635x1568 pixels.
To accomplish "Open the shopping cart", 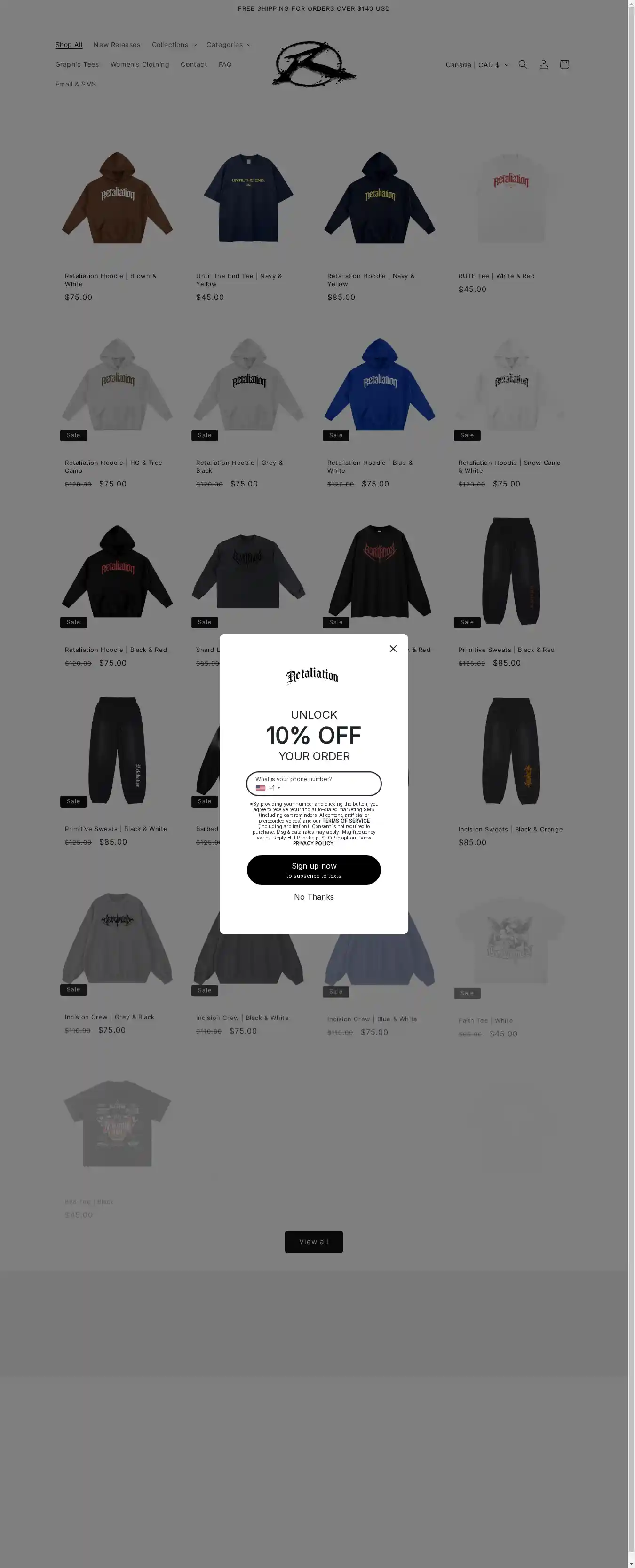I will coord(564,64).
